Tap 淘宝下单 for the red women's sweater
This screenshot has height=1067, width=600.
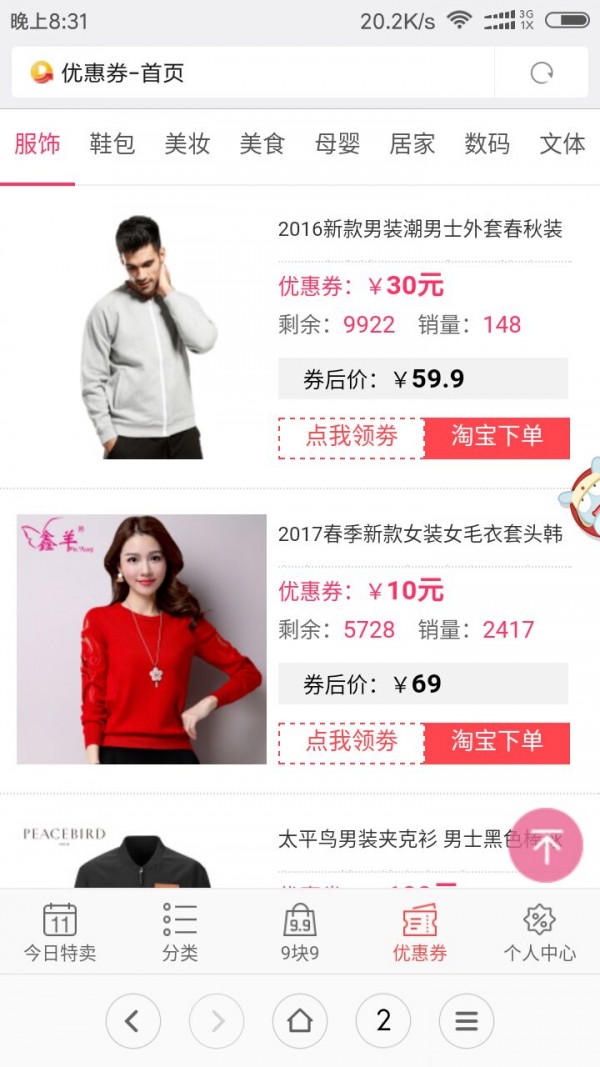pyautogui.click(x=497, y=743)
